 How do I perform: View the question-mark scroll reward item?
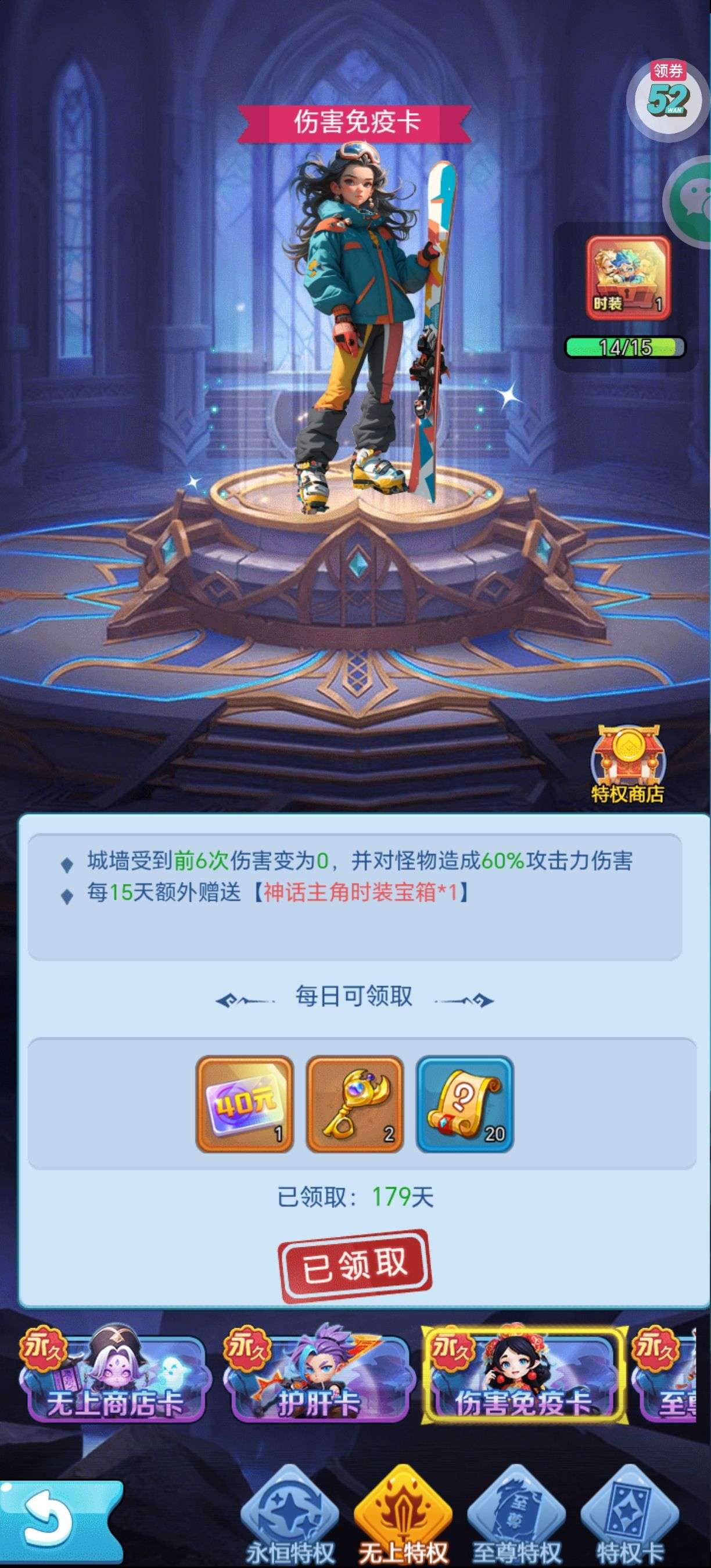coord(465,1103)
